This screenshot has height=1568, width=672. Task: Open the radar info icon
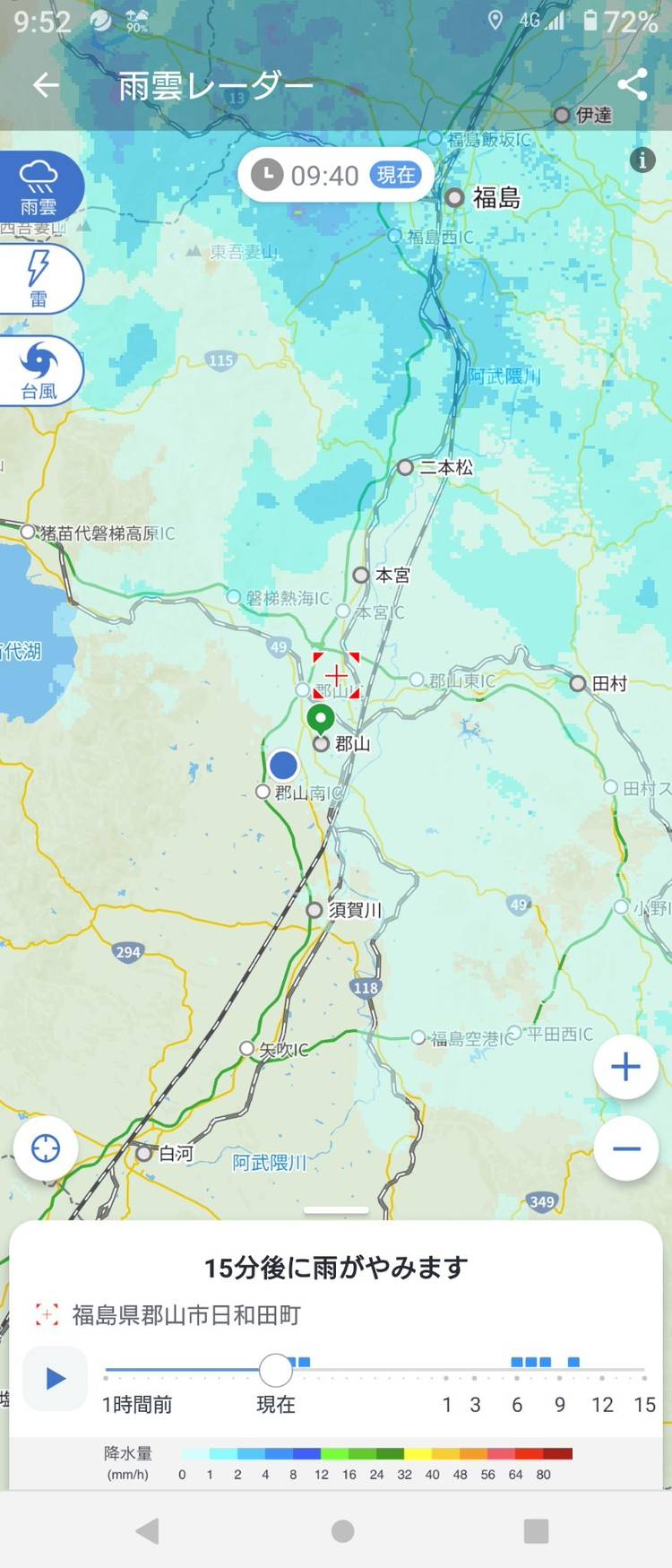(642, 160)
